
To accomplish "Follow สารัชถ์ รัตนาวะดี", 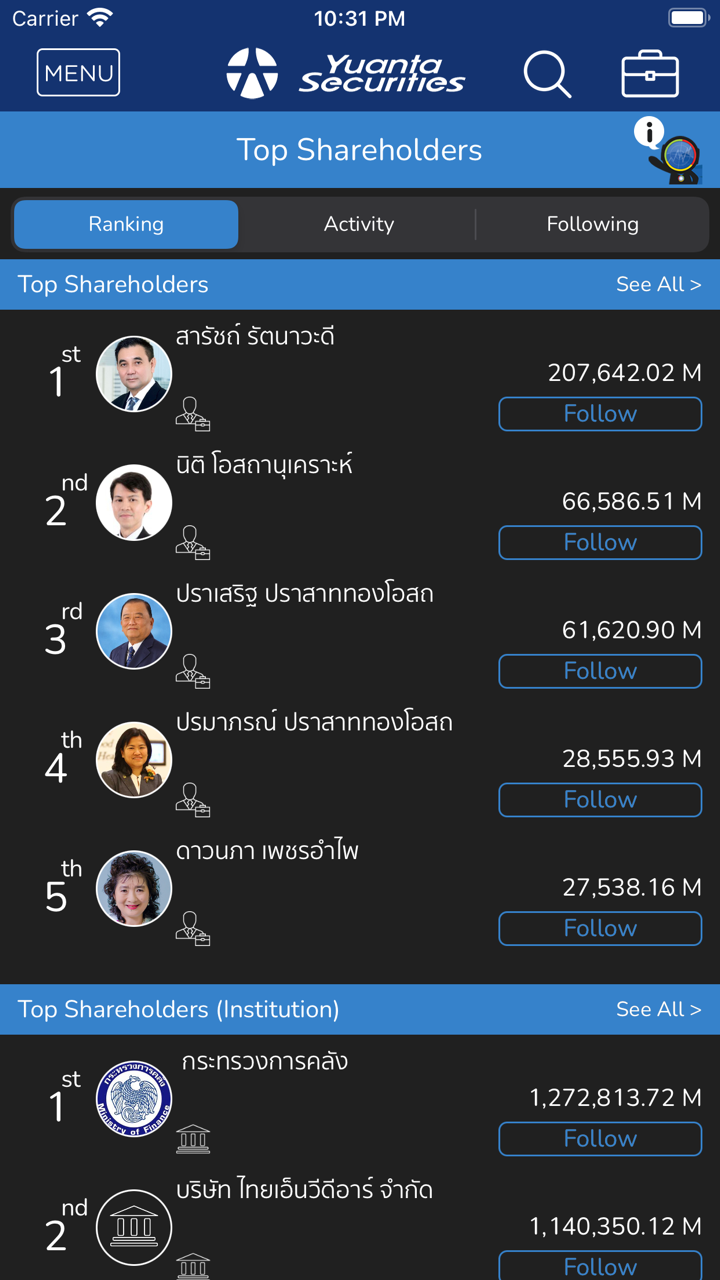I will pyautogui.click(x=600, y=414).
